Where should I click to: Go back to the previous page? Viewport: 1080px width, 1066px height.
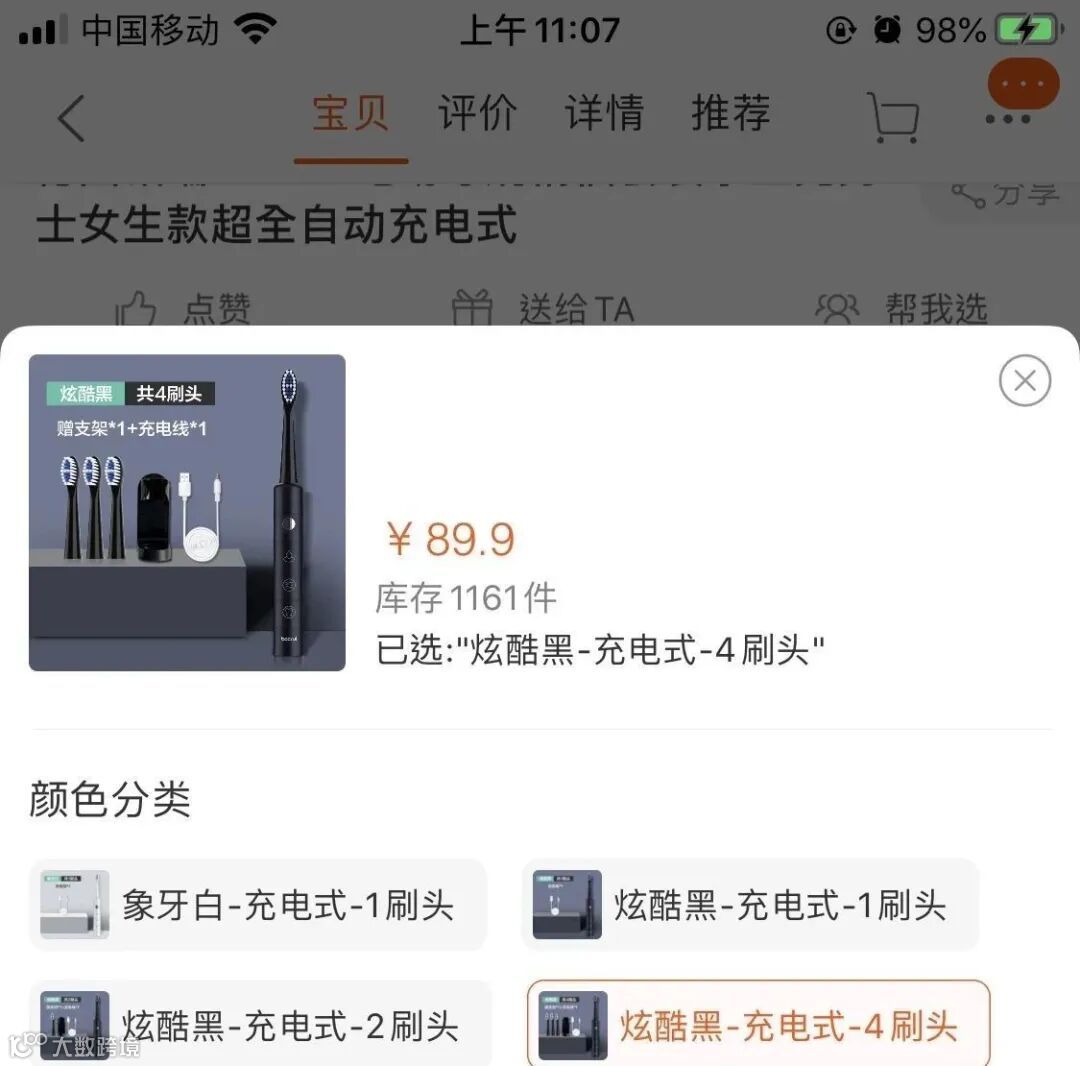pos(71,118)
